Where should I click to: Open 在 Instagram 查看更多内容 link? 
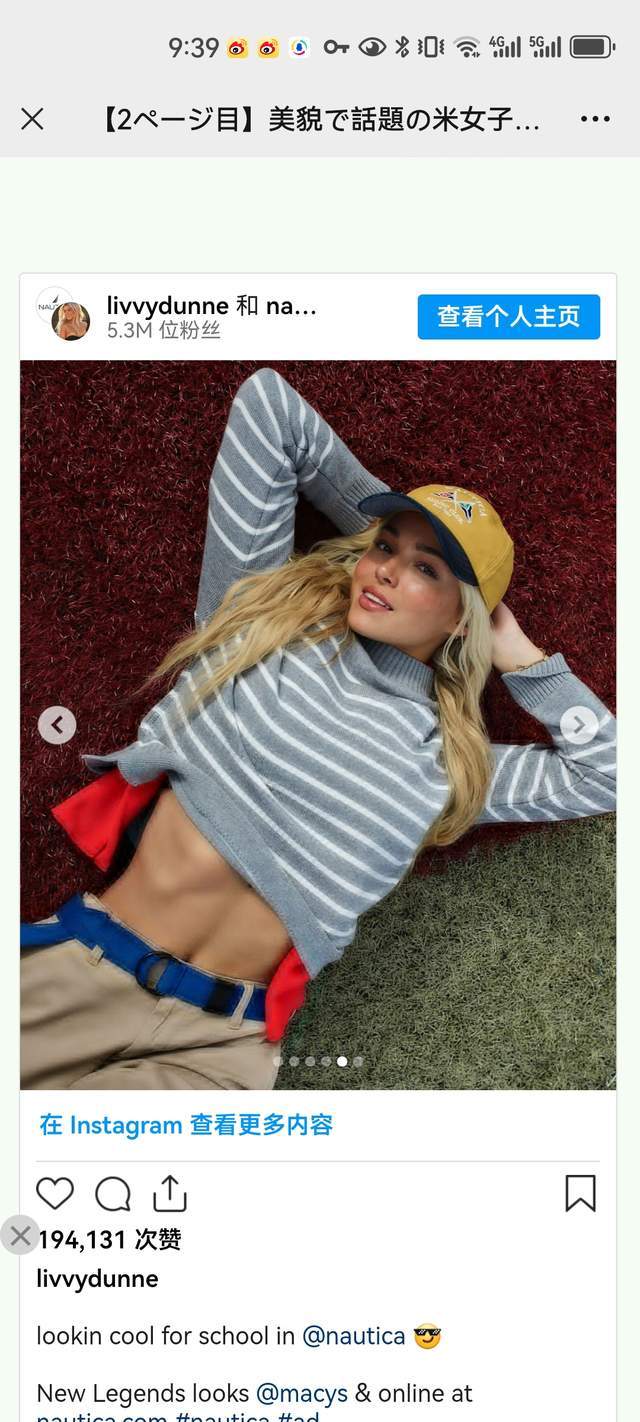(186, 1124)
